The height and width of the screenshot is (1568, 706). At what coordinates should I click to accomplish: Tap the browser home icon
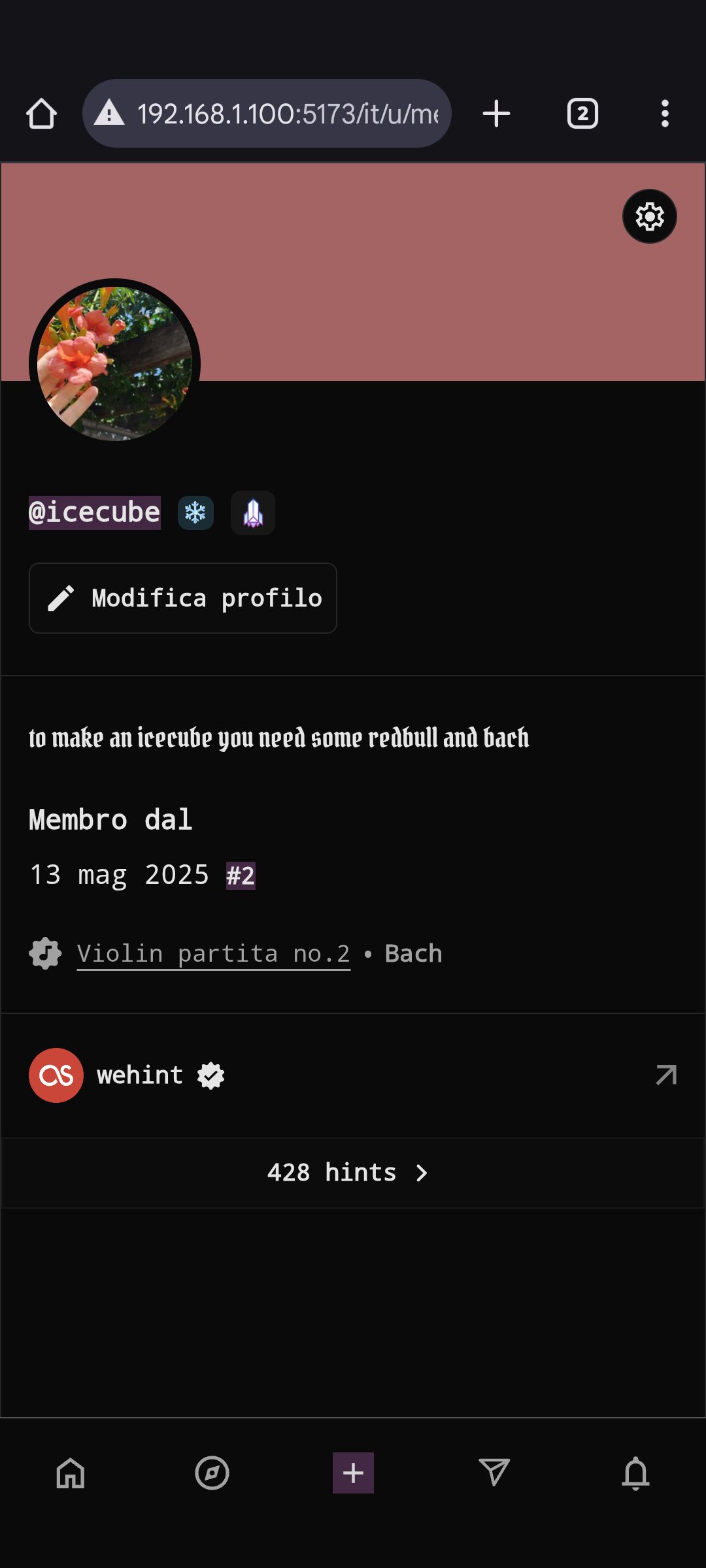[x=41, y=114]
